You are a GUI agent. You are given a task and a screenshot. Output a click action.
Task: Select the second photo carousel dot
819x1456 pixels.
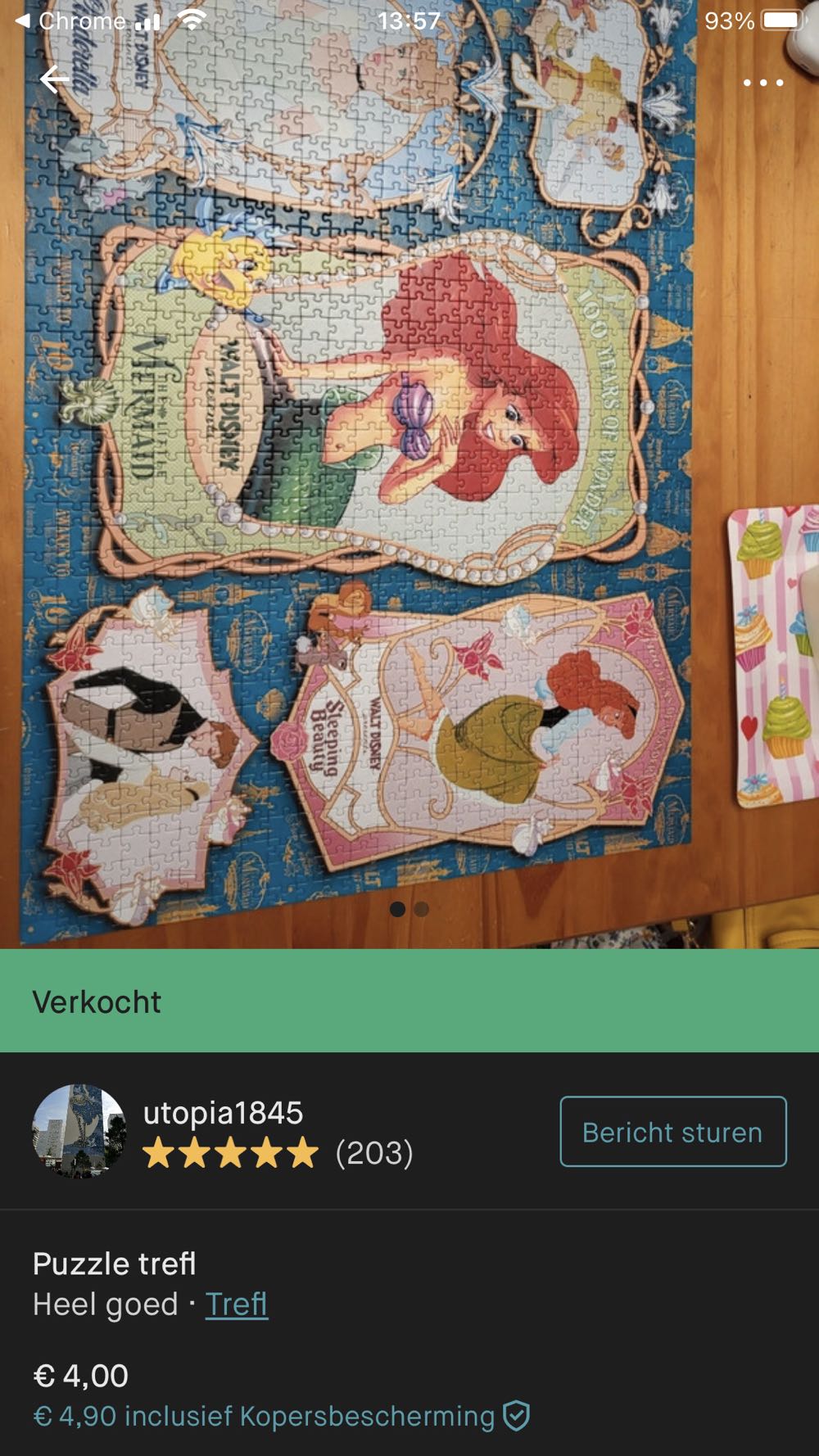click(x=422, y=908)
